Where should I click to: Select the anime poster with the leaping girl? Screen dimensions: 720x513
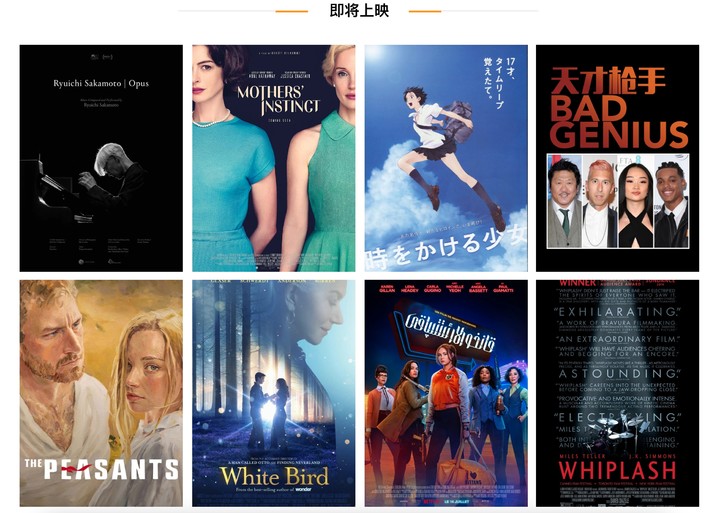pyautogui.click(x=445, y=158)
